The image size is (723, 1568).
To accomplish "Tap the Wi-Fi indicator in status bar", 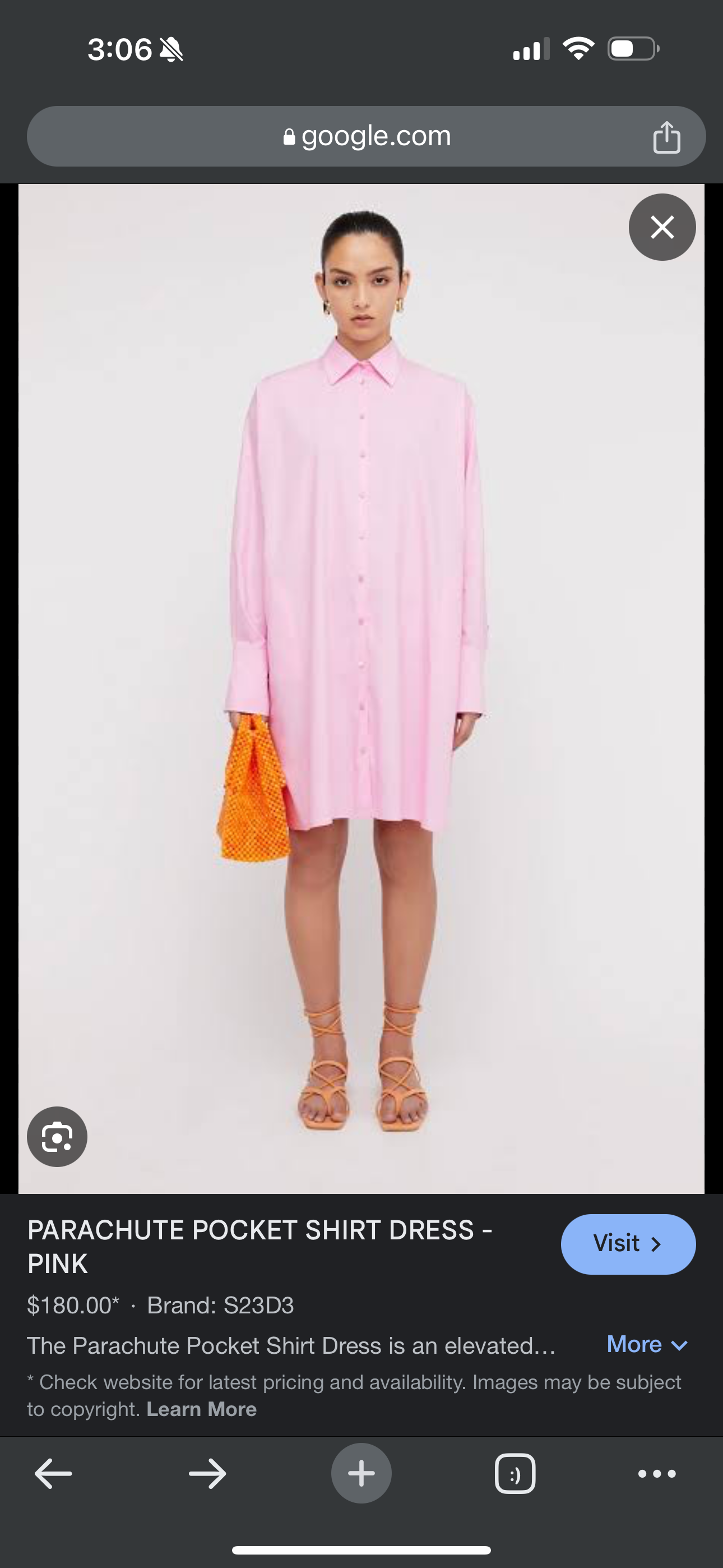I will [x=579, y=49].
